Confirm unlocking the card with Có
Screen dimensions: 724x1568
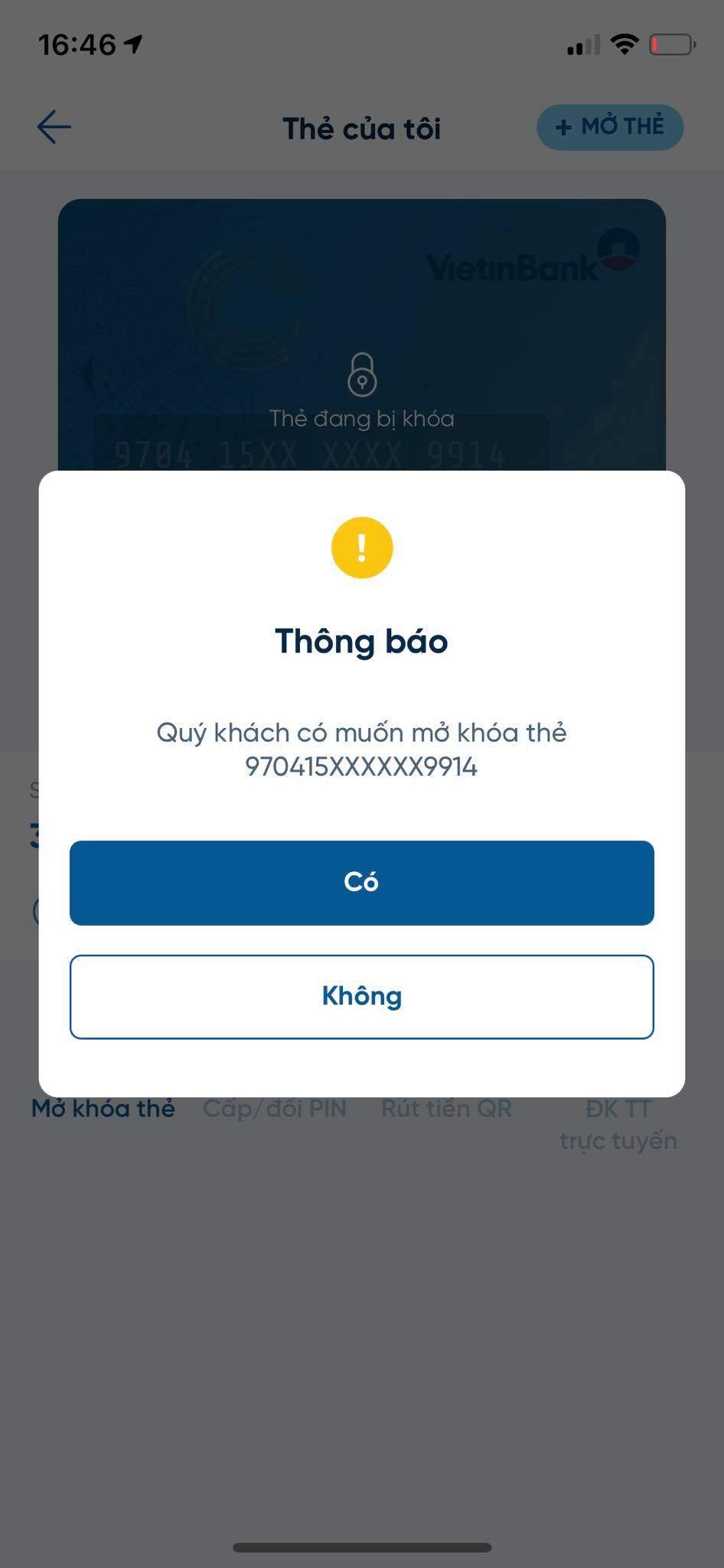[x=361, y=883]
